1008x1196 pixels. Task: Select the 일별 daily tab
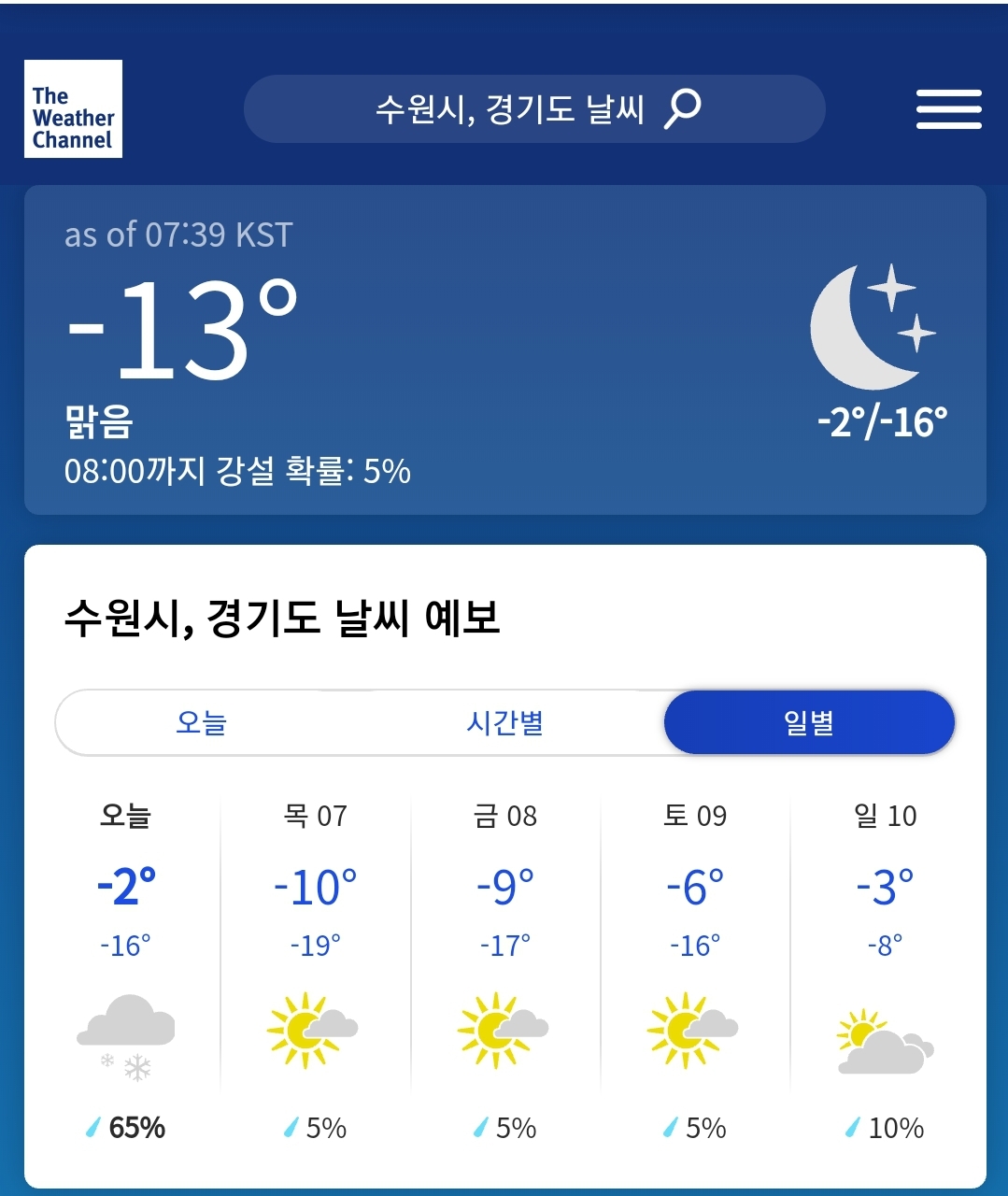click(x=809, y=722)
